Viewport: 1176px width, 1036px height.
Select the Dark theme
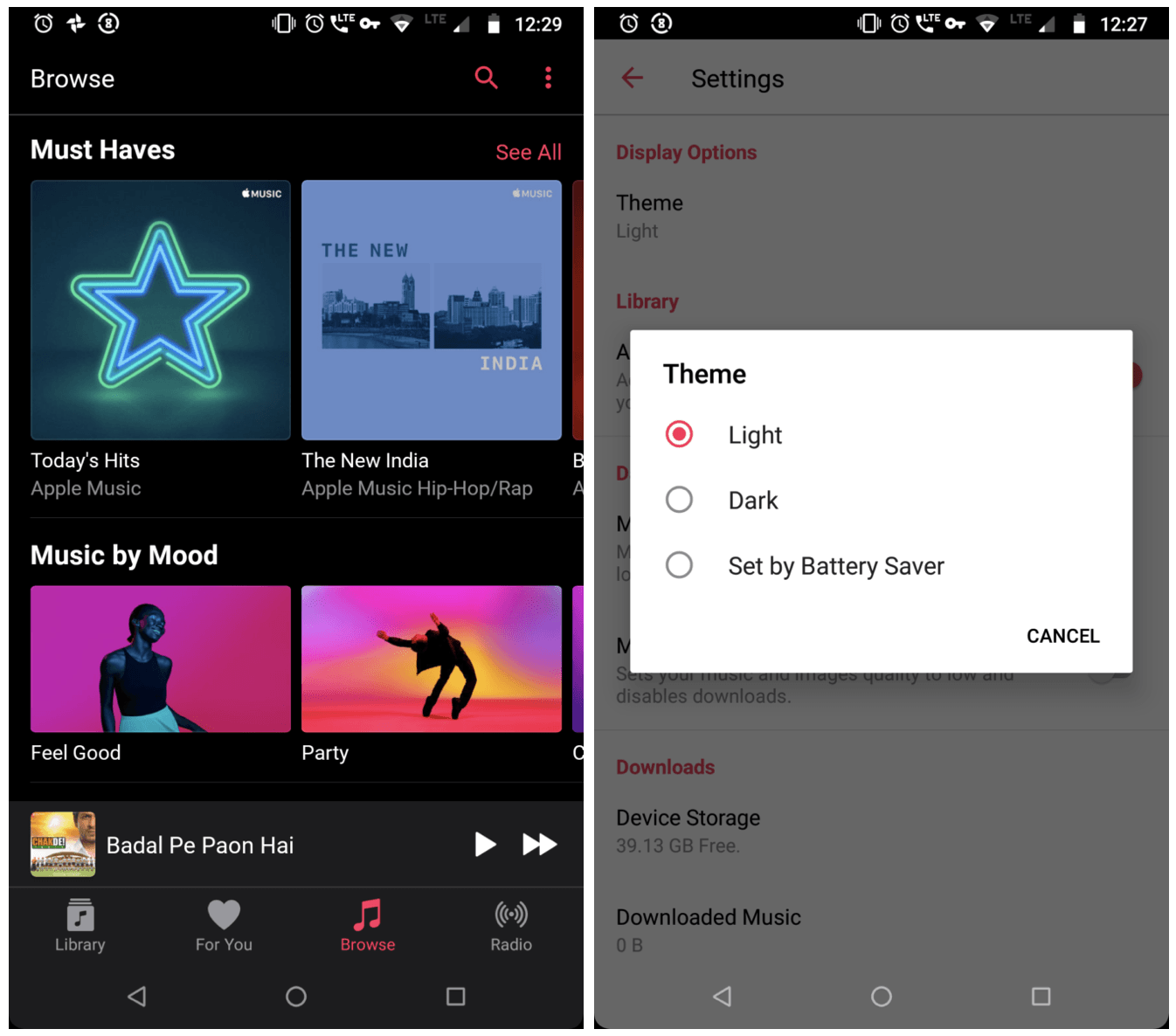point(680,500)
